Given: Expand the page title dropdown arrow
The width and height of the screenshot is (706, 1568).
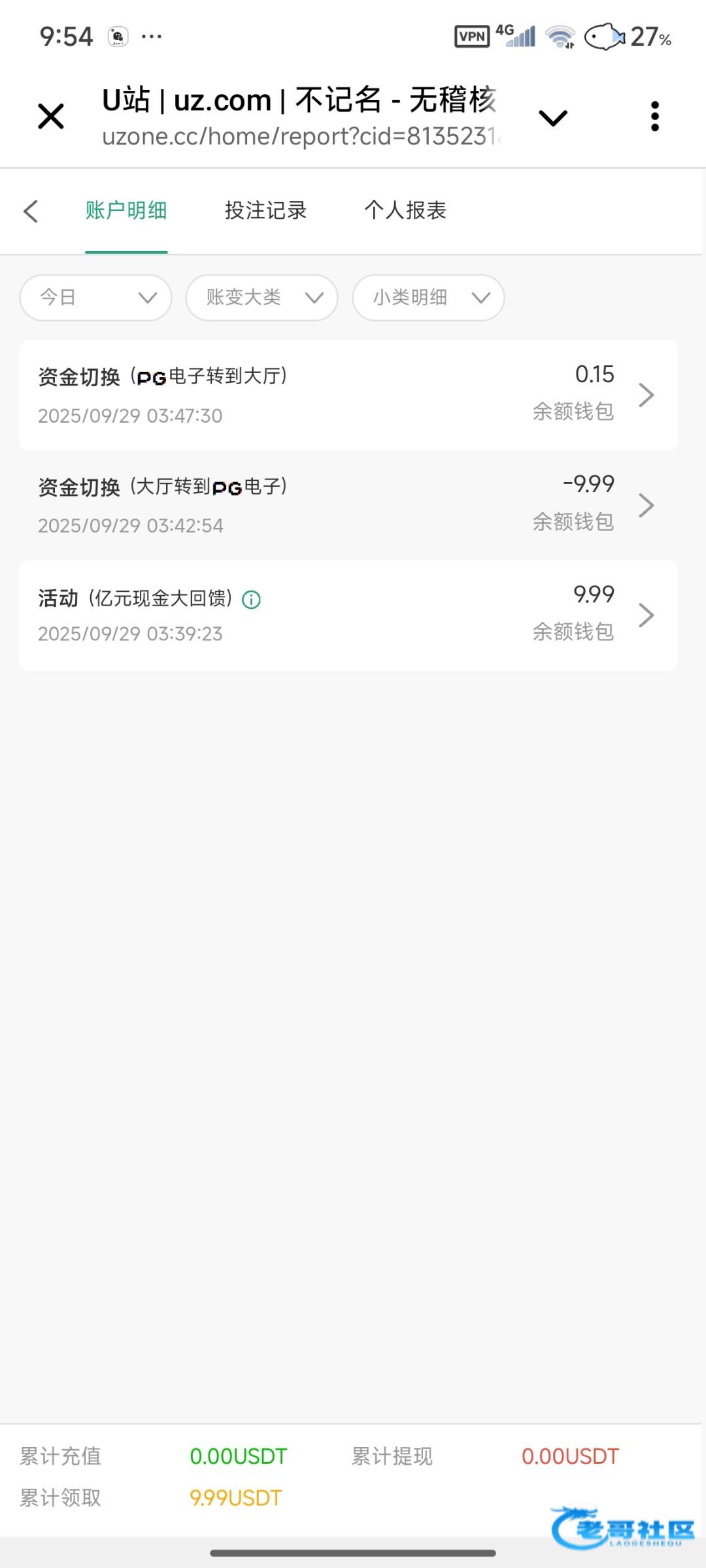Looking at the screenshot, I should point(553,118).
